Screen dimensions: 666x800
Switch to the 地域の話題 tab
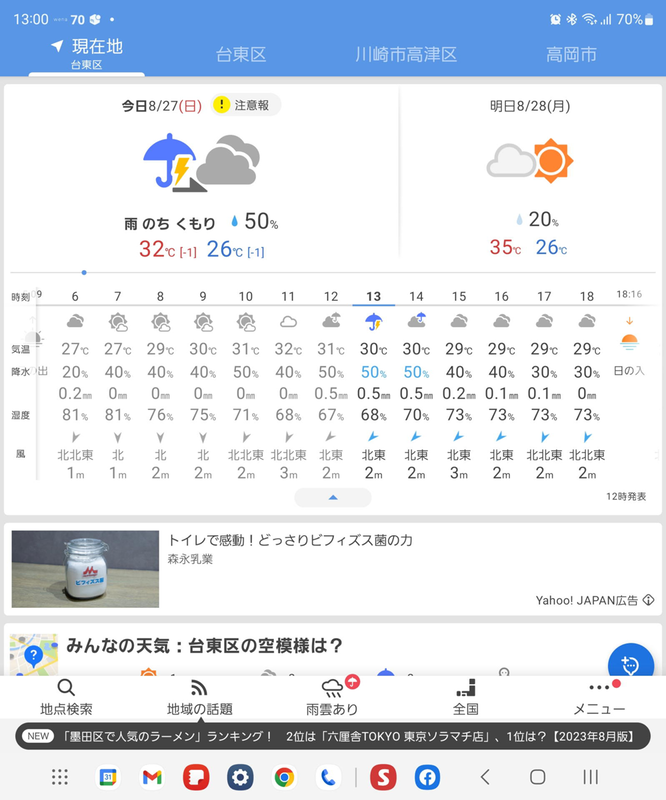pos(199,697)
